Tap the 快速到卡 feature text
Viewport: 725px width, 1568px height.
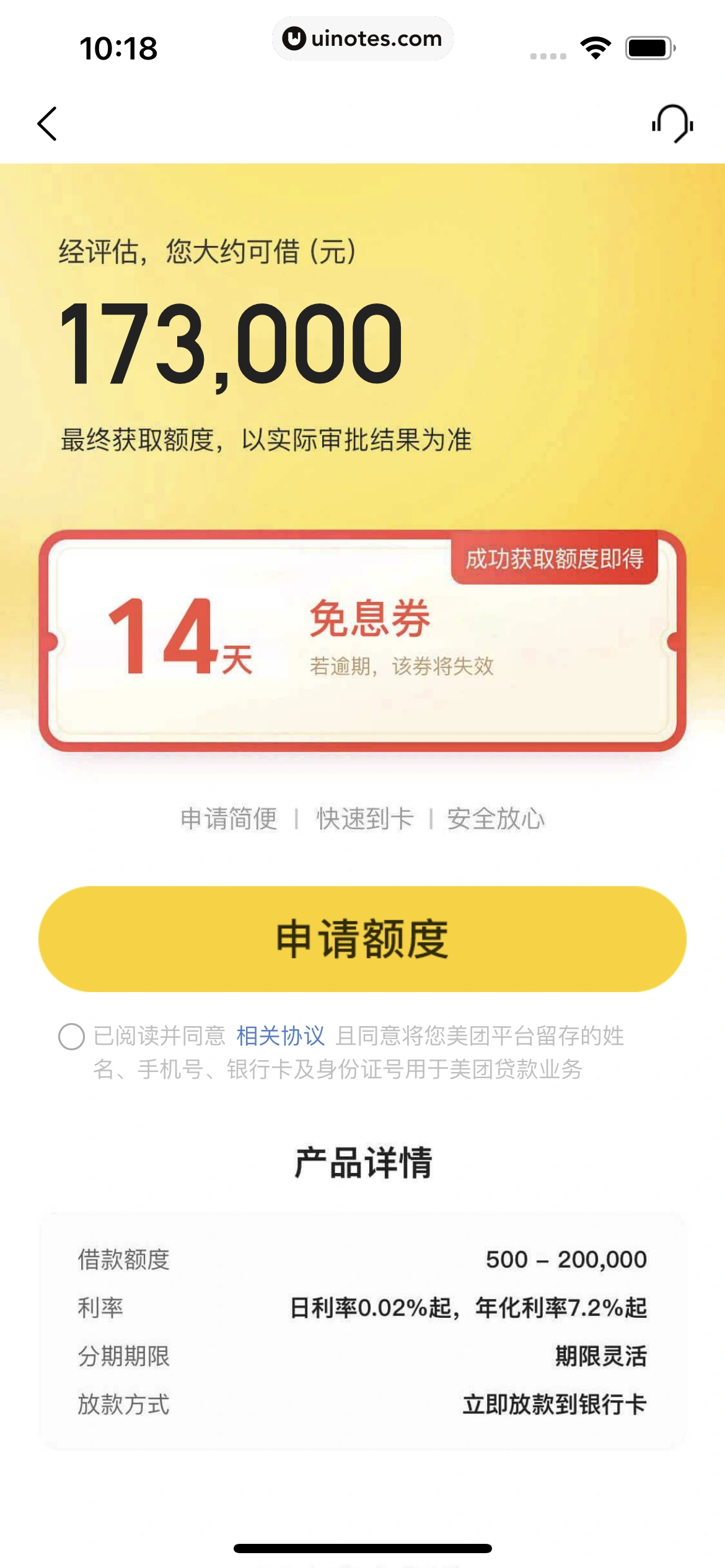pos(364,820)
